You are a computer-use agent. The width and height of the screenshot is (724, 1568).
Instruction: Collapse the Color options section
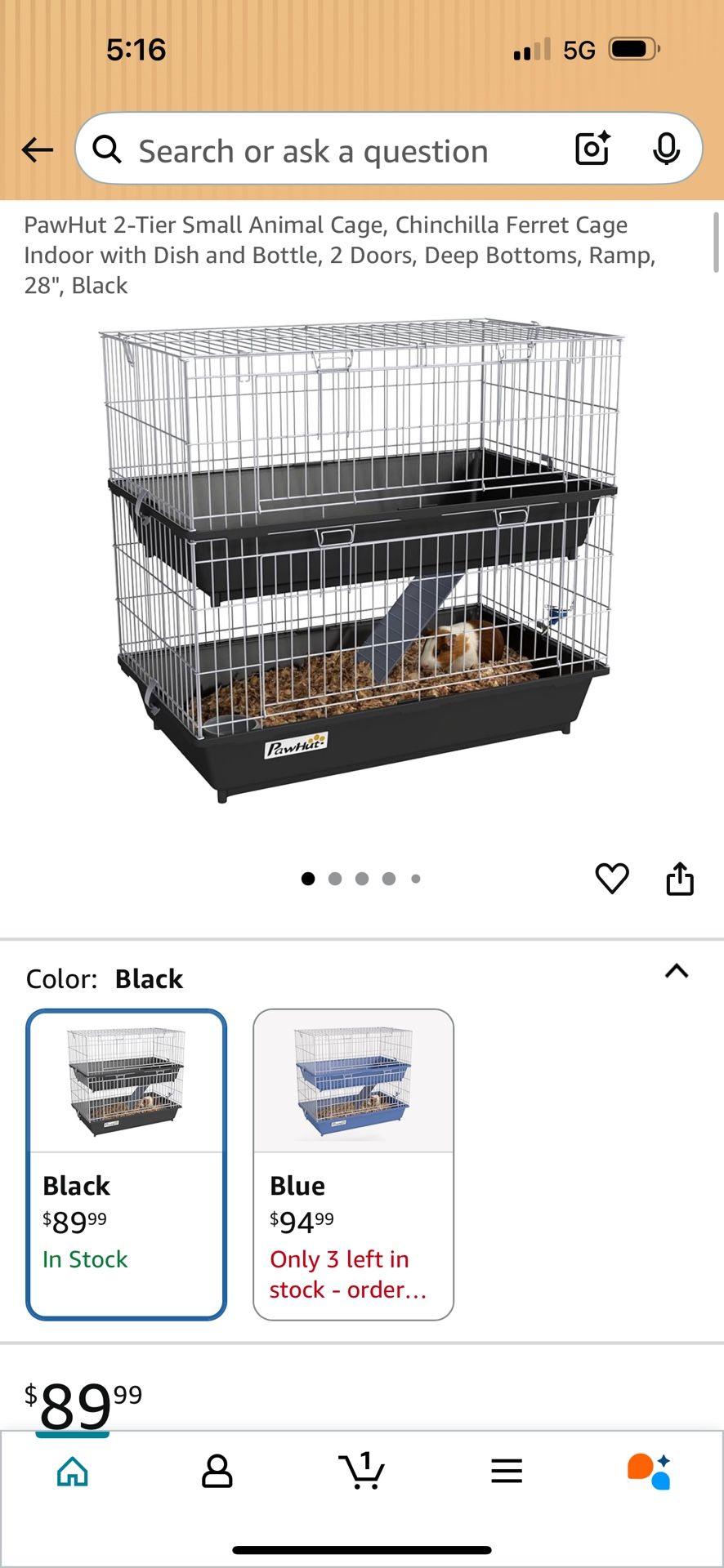[x=677, y=971]
